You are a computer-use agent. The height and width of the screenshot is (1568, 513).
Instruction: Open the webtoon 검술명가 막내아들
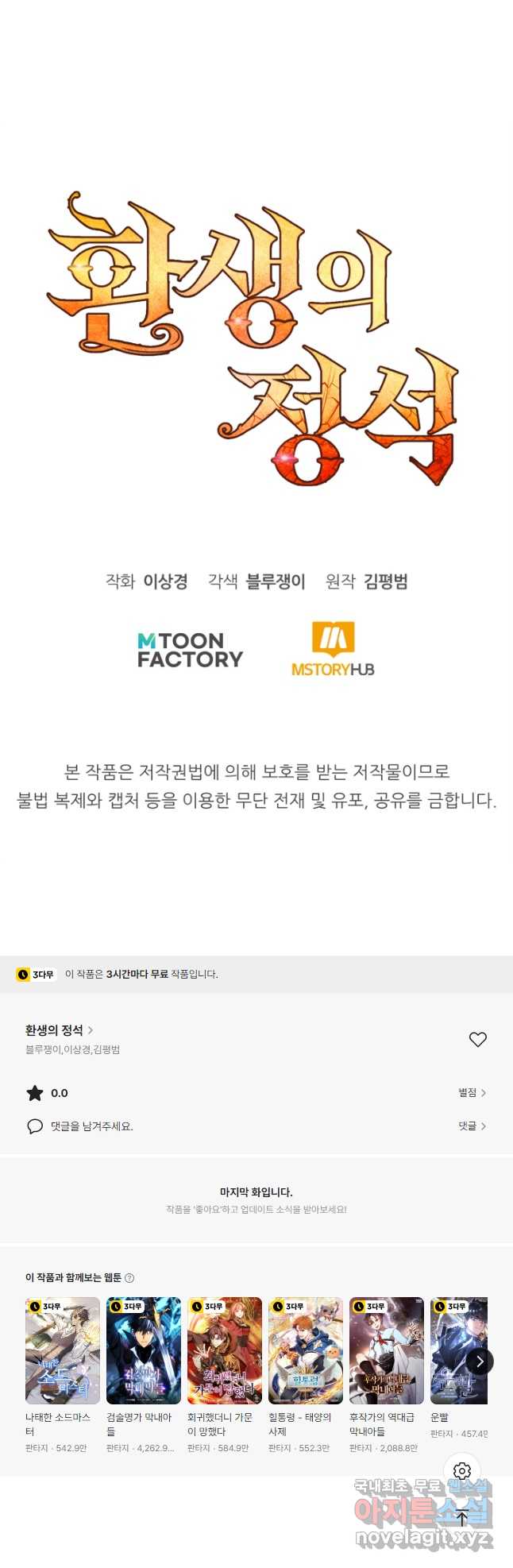tap(144, 1350)
